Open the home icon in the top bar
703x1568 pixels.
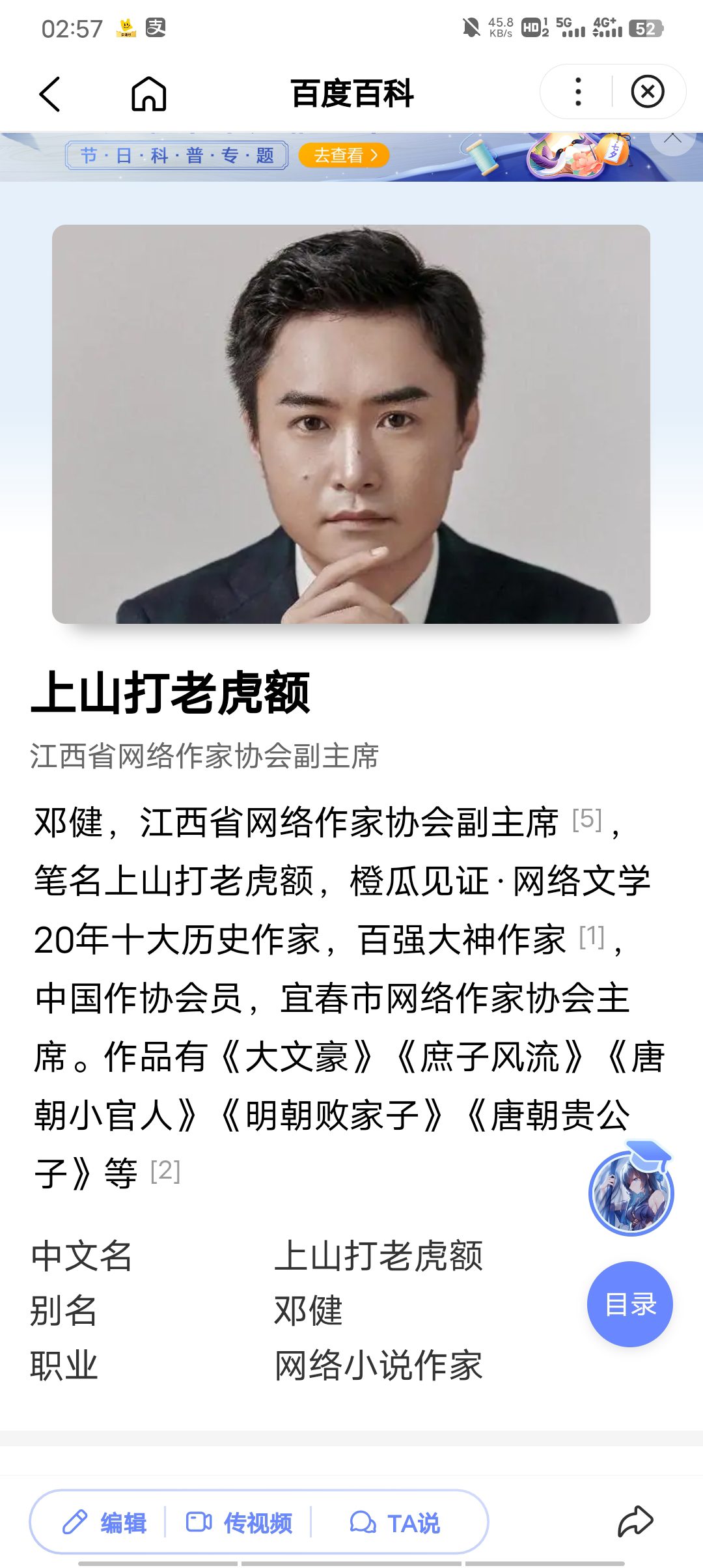click(x=149, y=94)
